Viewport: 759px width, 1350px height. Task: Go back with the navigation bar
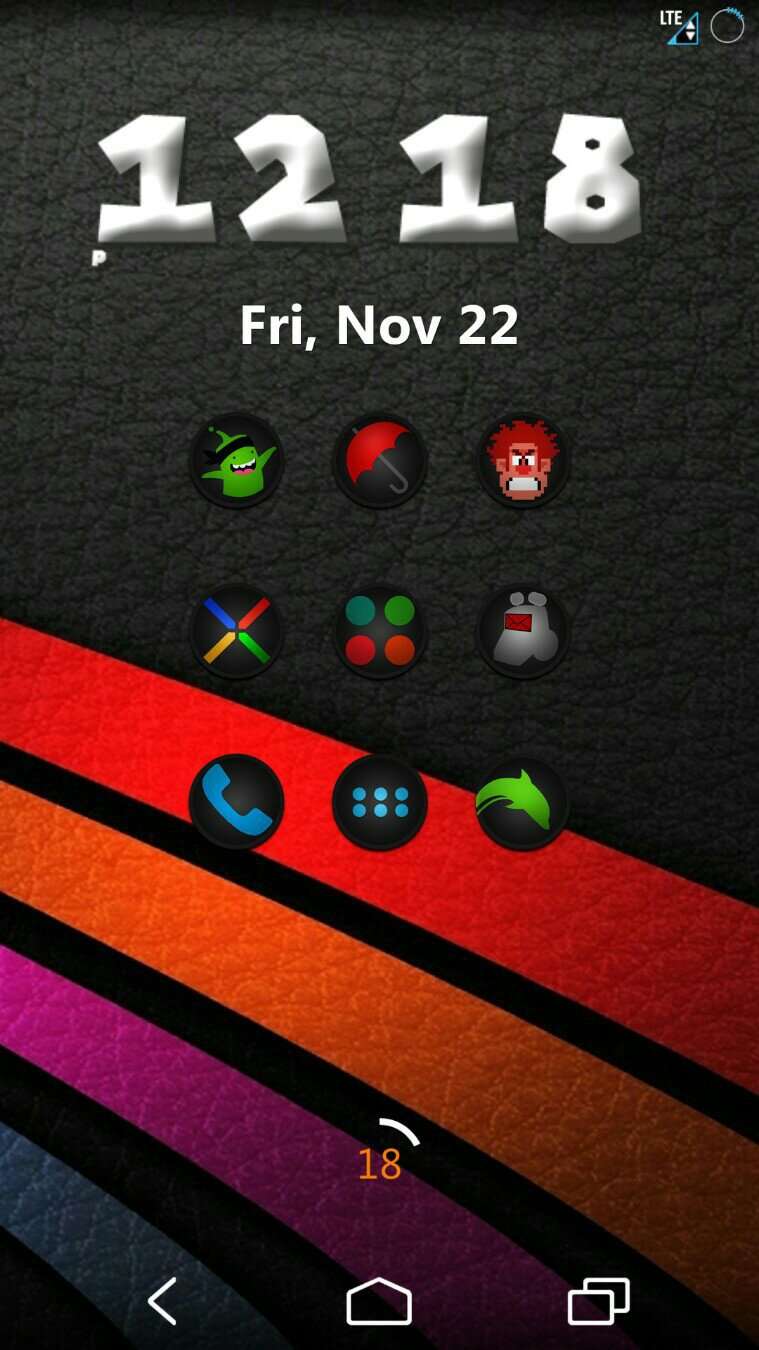tap(162, 1301)
